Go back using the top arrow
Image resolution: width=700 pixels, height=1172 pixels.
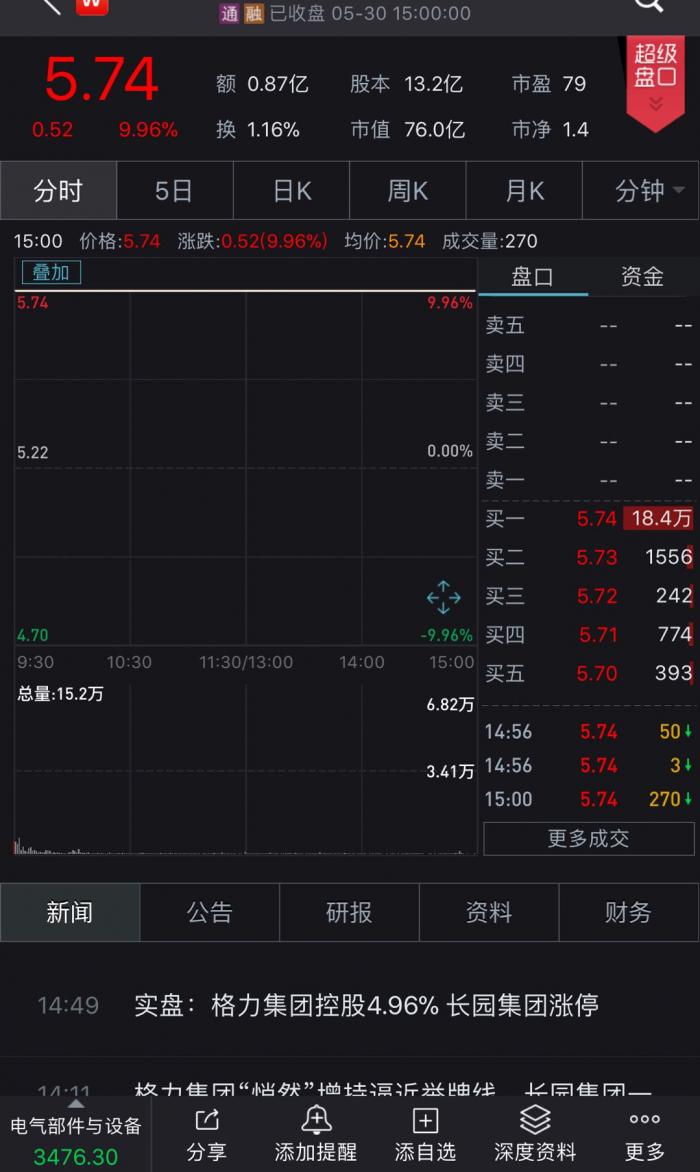pos(50,6)
